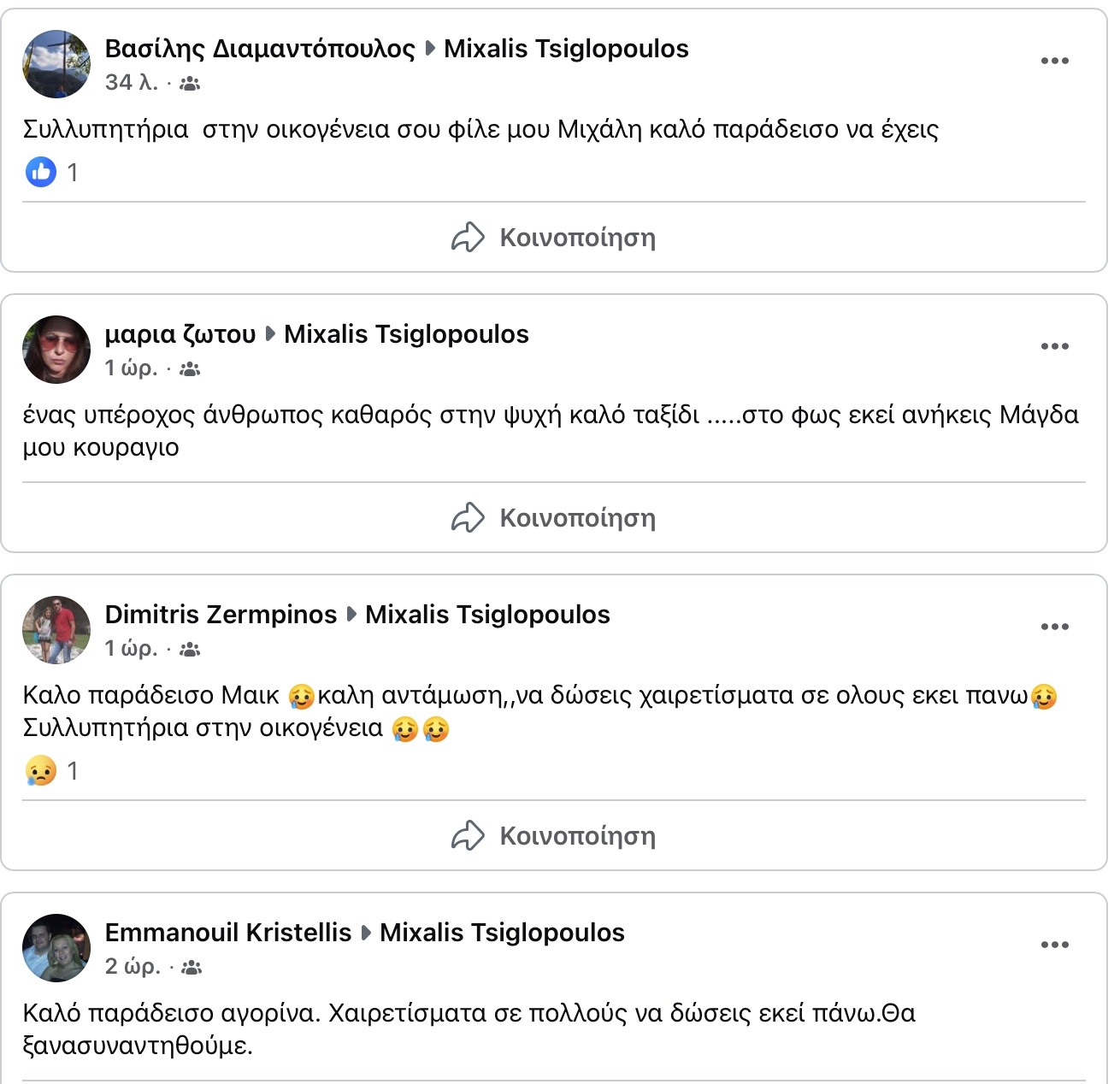Open Mixalis Tsiglopoulos link in Emmanouil's post
1120x1084 pixels.
(x=502, y=933)
